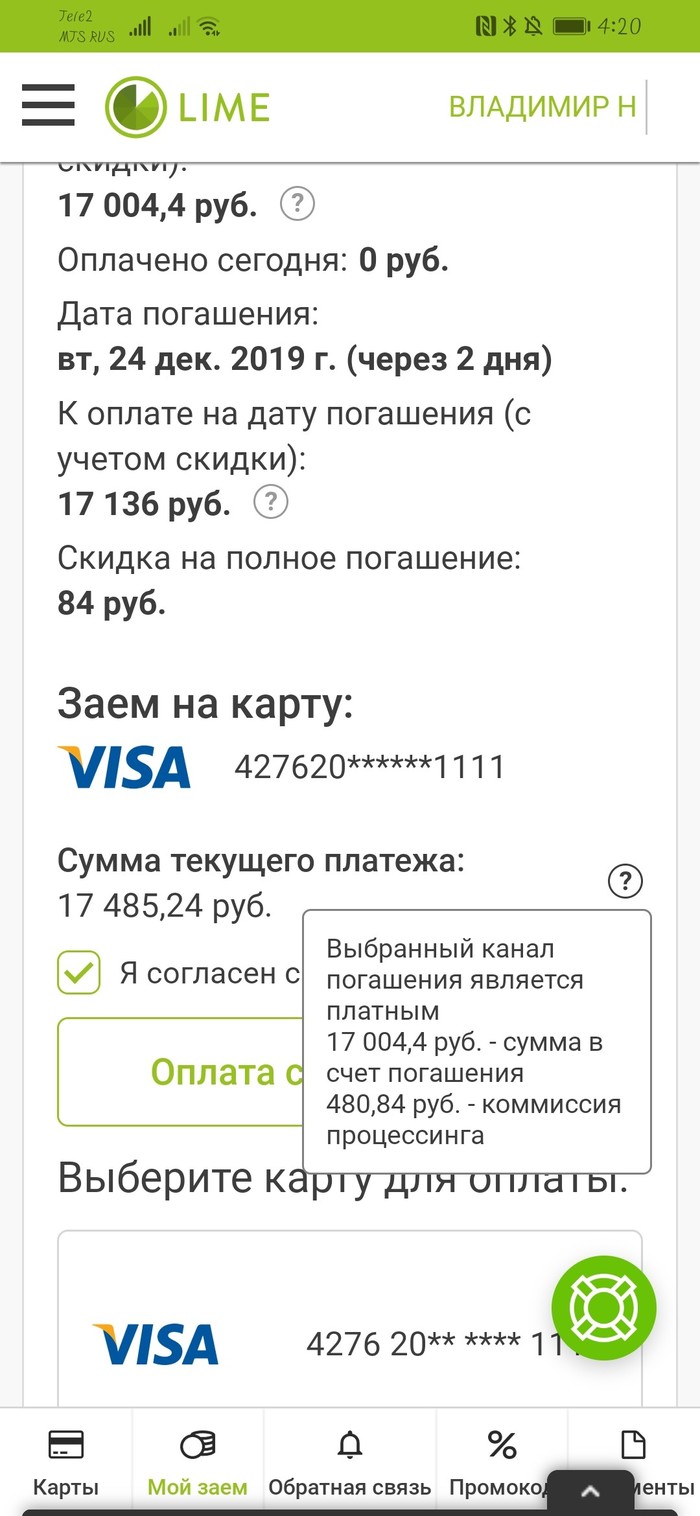Tap the help icon next to 17 136 руб.
The width and height of the screenshot is (700, 1516).
coord(270,502)
